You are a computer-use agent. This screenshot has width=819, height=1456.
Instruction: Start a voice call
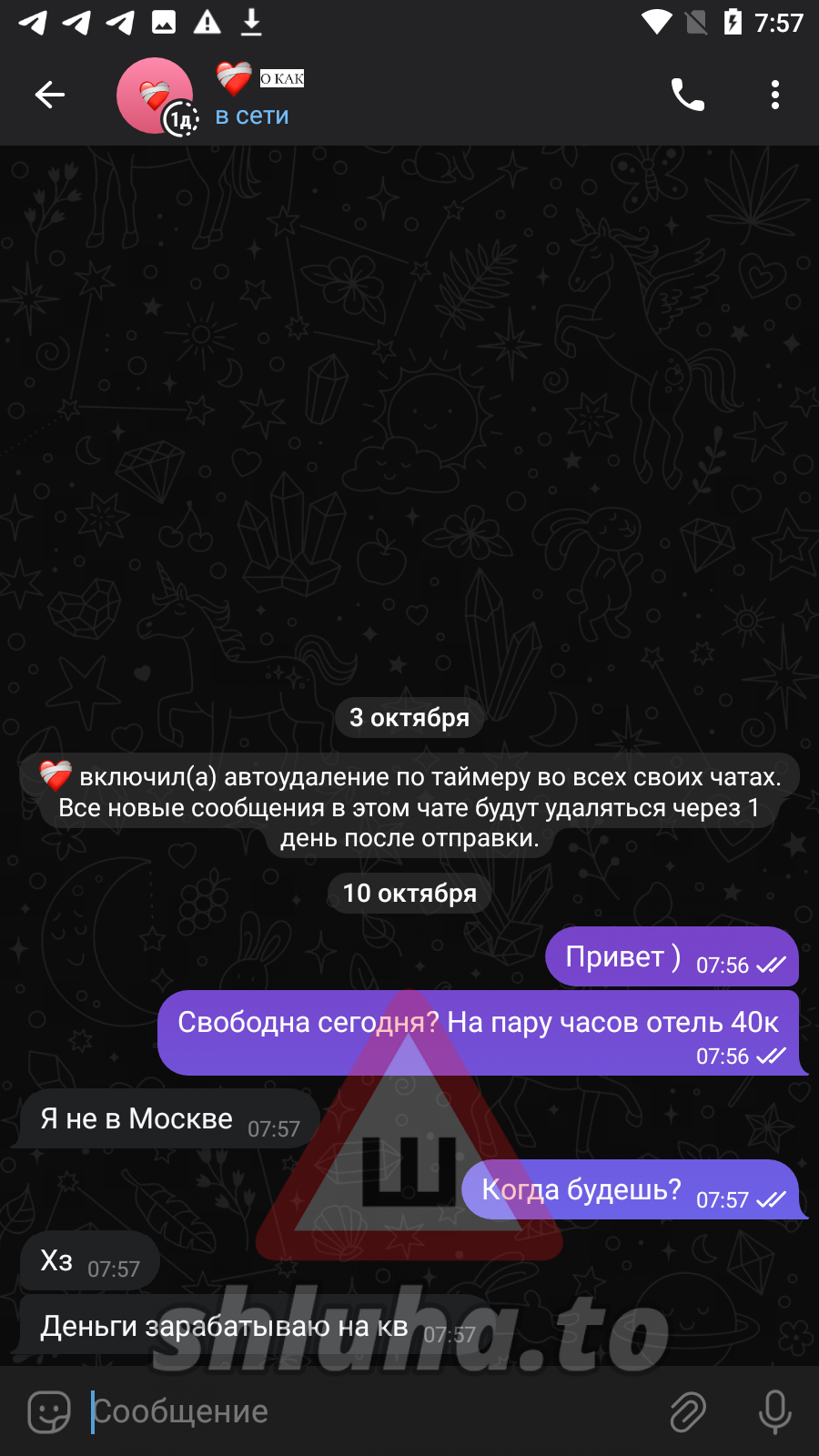pos(687,95)
